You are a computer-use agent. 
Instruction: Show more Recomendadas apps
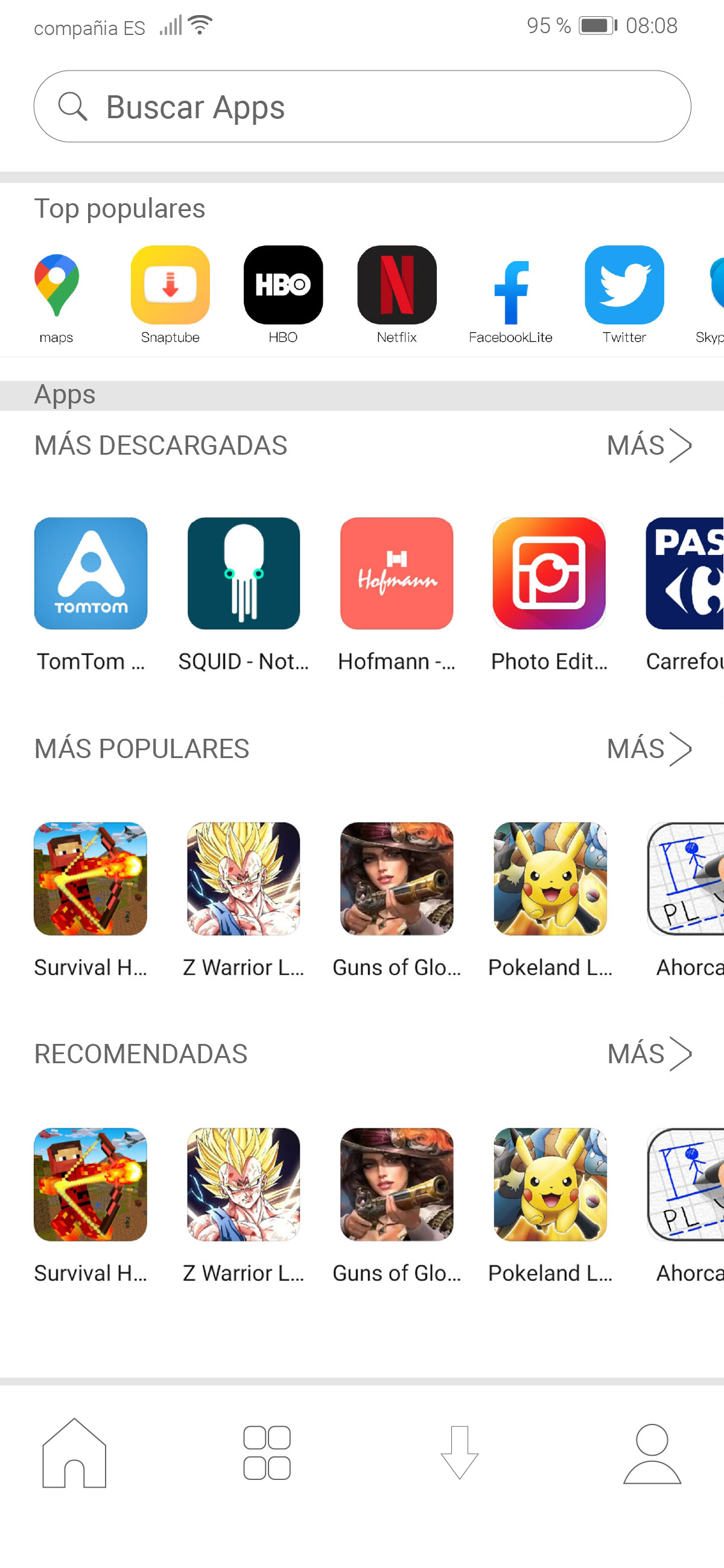pos(649,1054)
